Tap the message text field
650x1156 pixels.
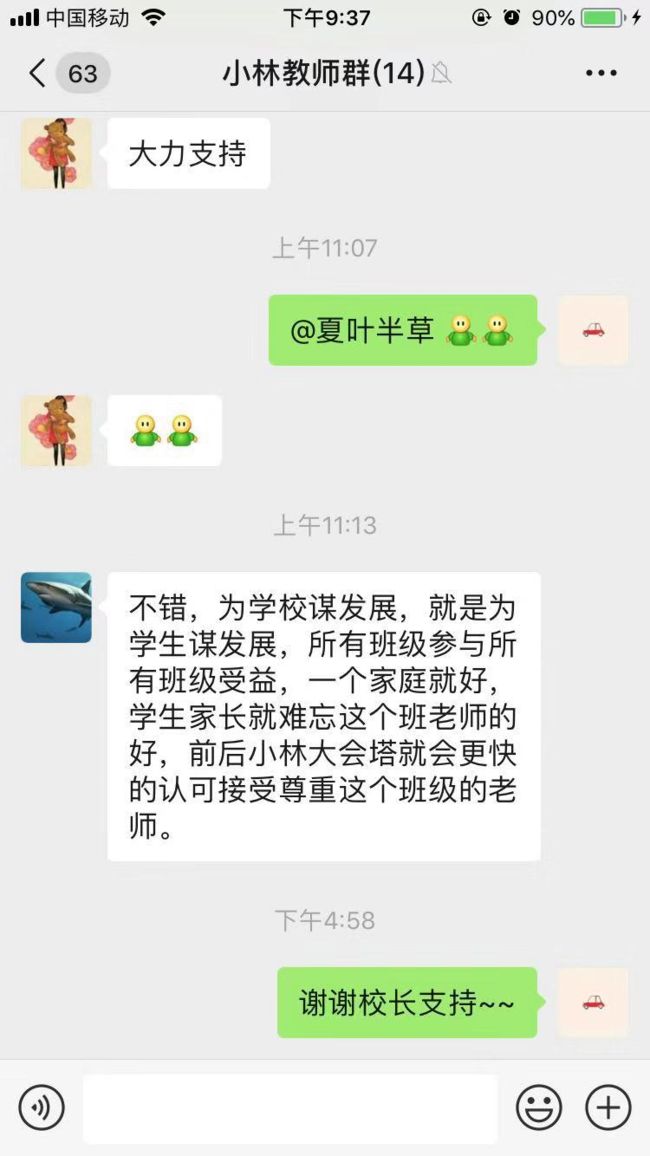pos(290,1108)
